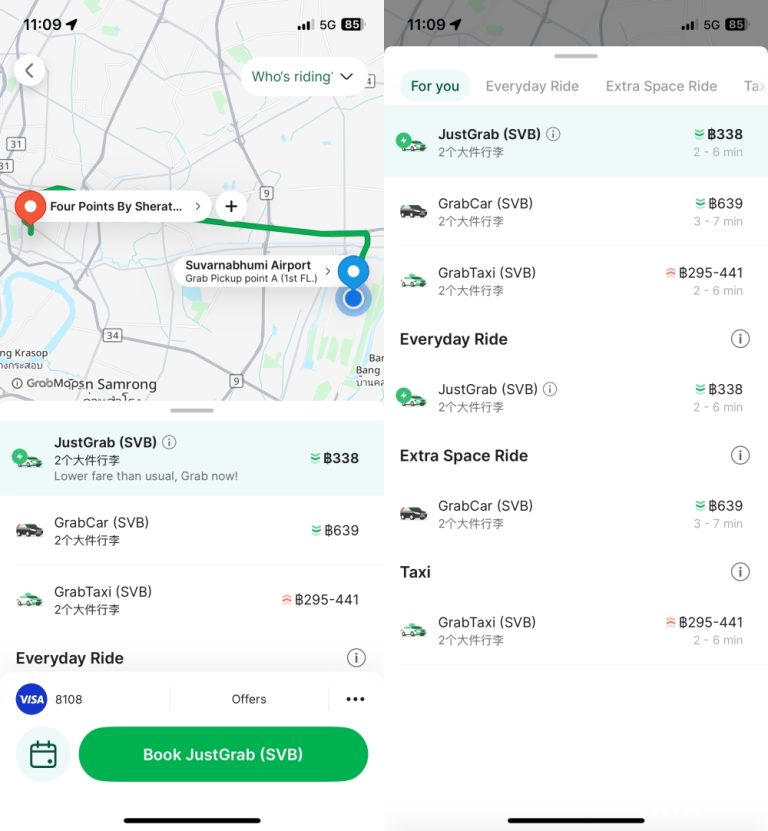Open the Visa 8108 payment method
Screen dimensions: 768x831
click(x=50, y=699)
